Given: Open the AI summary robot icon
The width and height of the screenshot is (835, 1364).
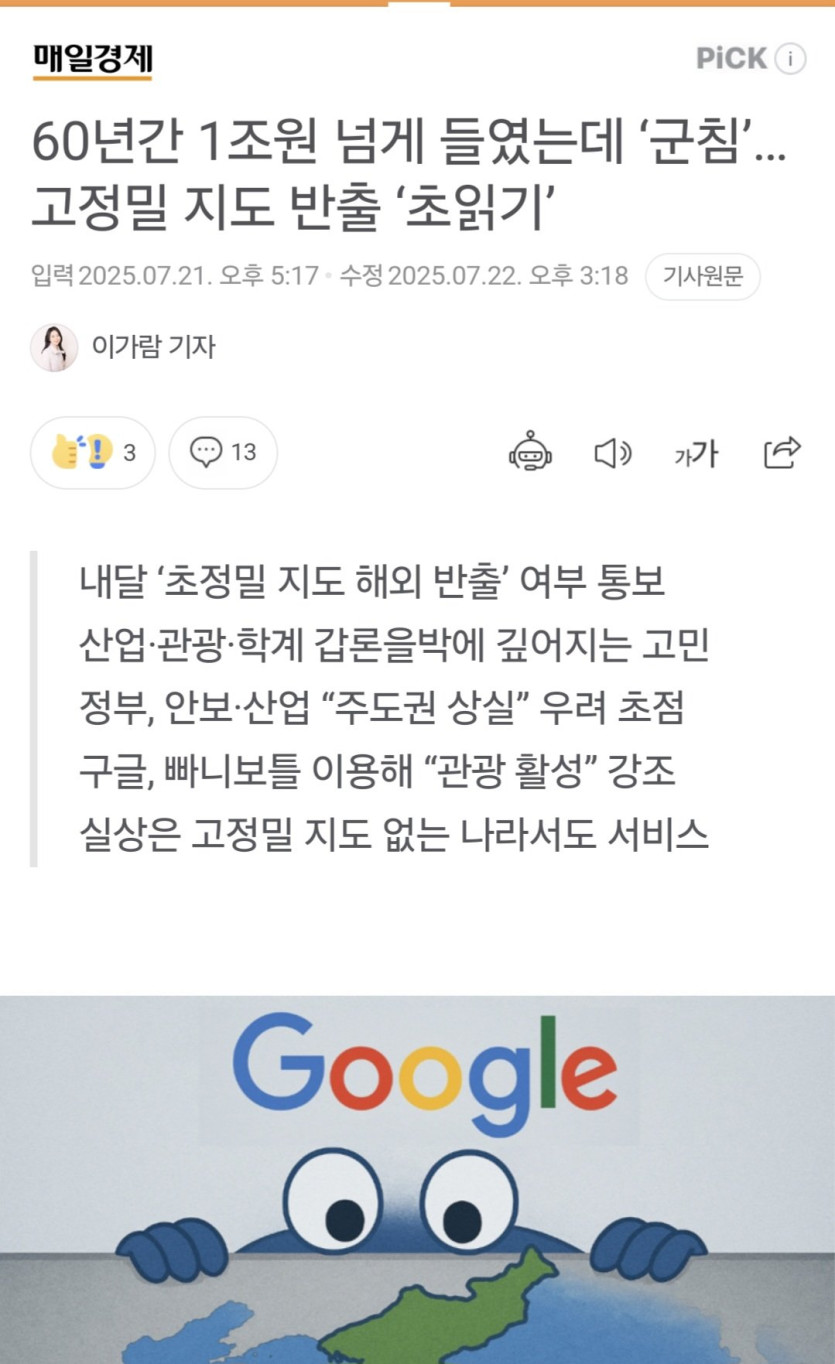Looking at the screenshot, I should pyautogui.click(x=530, y=453).
